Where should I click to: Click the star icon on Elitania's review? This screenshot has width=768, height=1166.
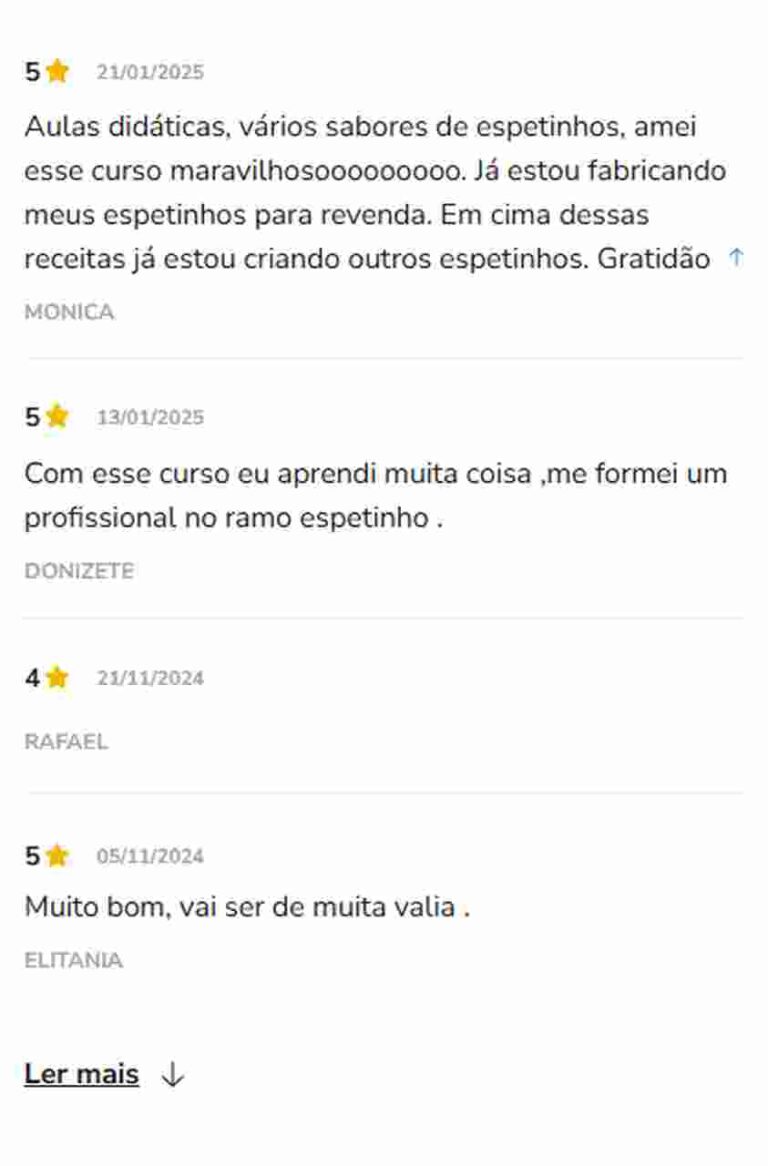58,857
